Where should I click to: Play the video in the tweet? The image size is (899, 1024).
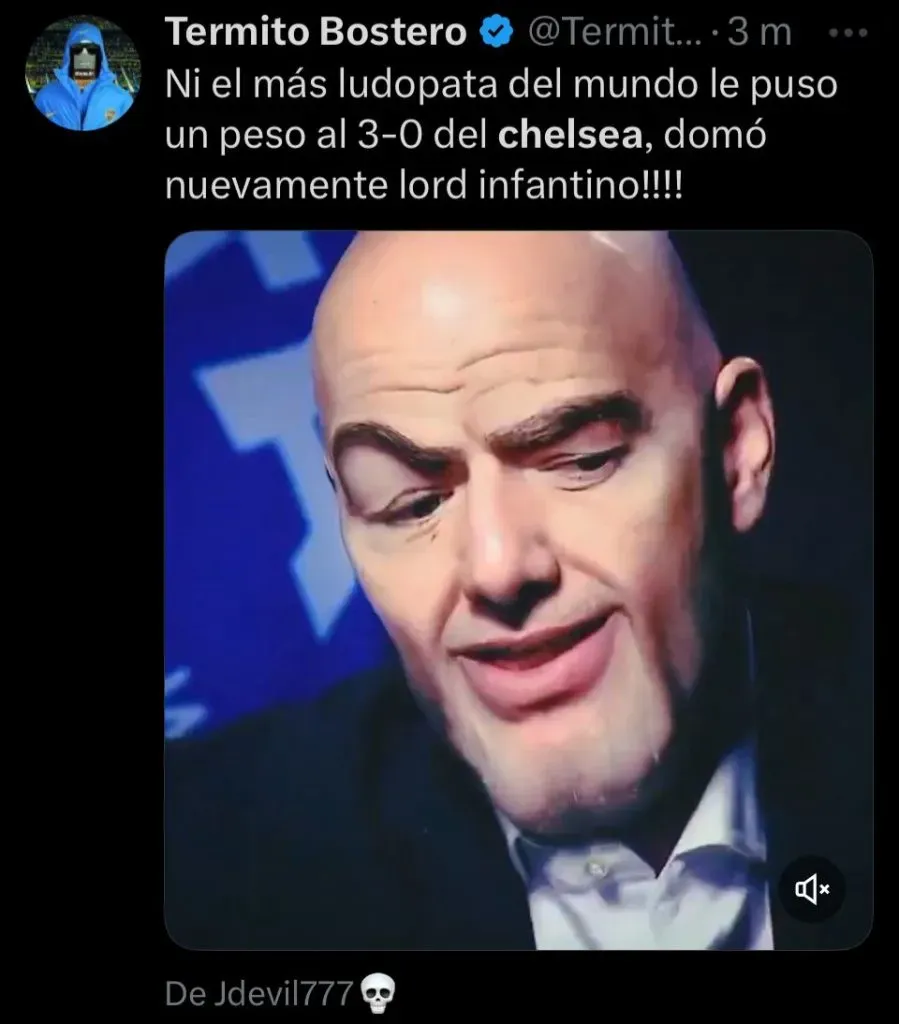click(518, 590)
